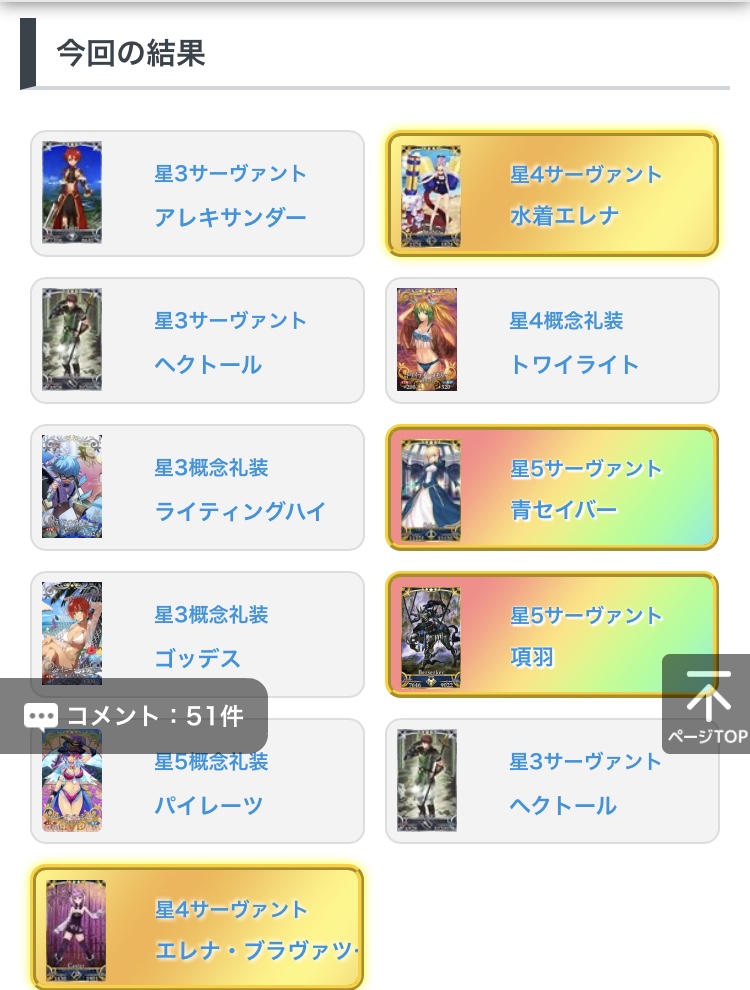View the 青セイバー servant card
750x990 pixels.
point(552,488)
